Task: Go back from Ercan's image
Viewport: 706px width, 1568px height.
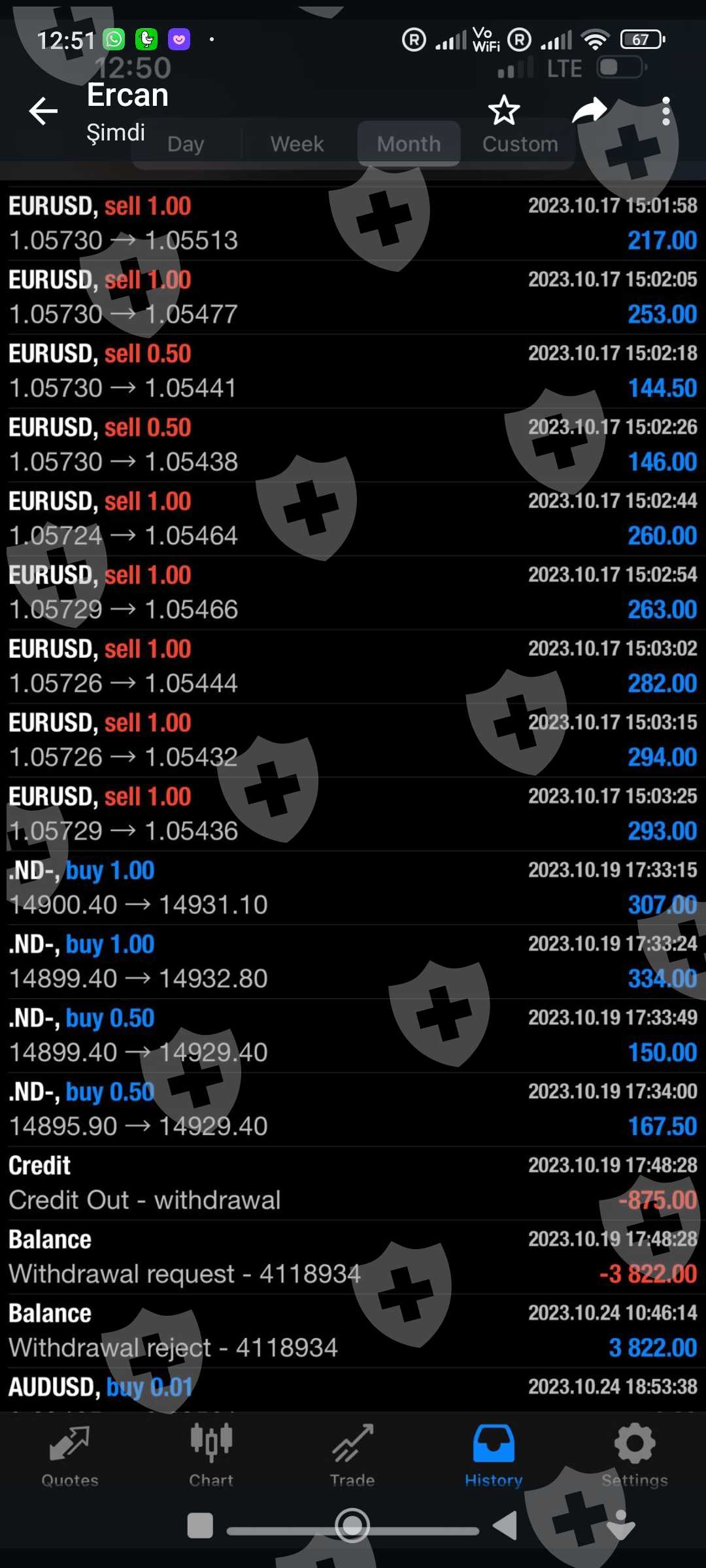Action: pyautogui.click(x=44, y=111)
